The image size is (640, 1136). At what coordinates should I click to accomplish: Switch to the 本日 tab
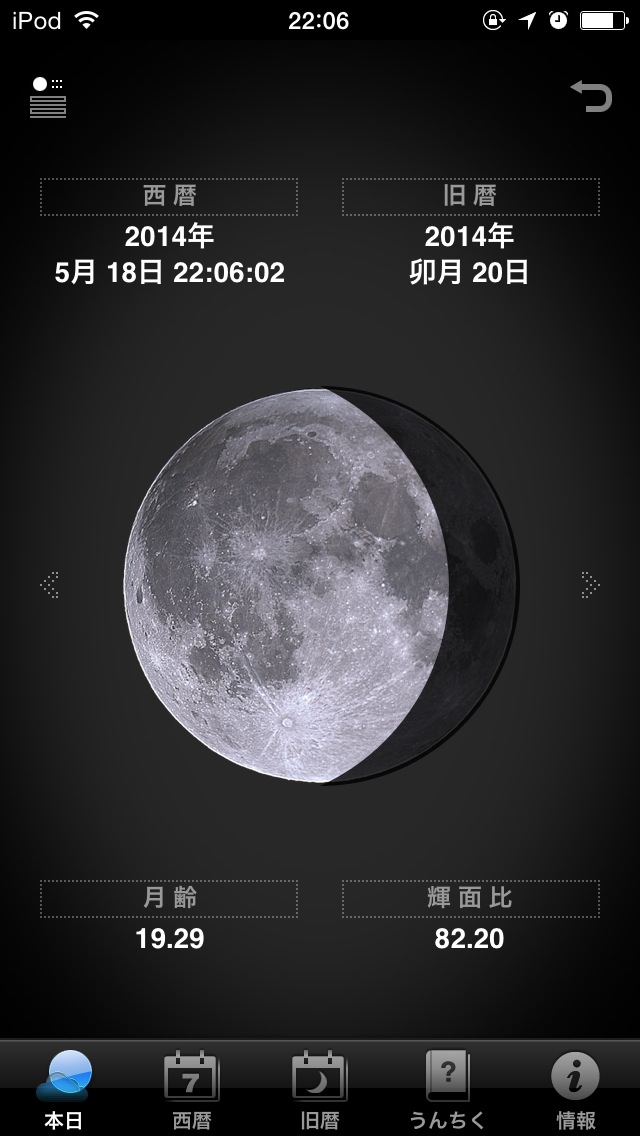click(64, 1088)
